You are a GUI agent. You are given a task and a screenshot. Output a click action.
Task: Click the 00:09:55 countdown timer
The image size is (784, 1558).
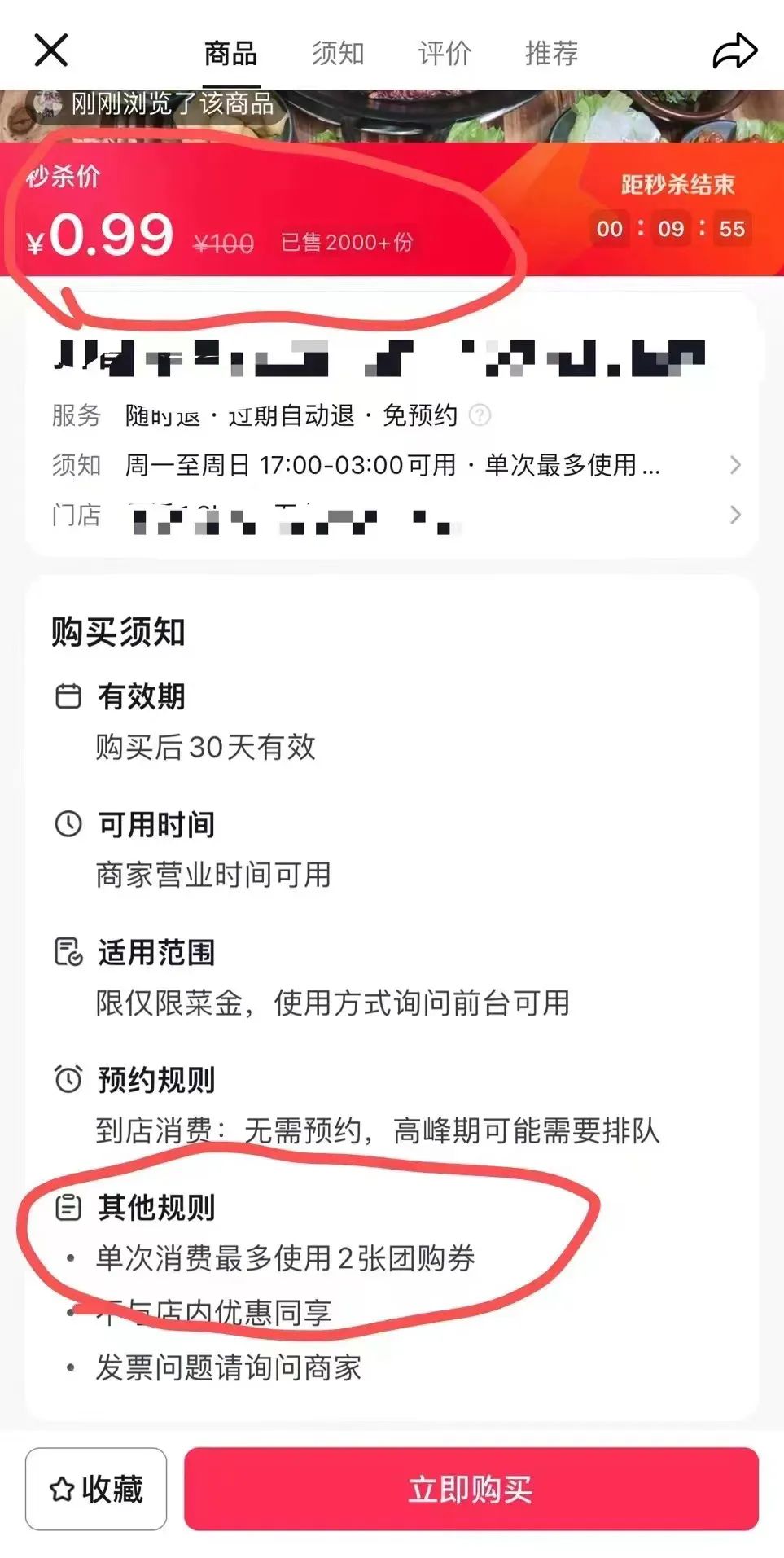(x=672, y=228)
